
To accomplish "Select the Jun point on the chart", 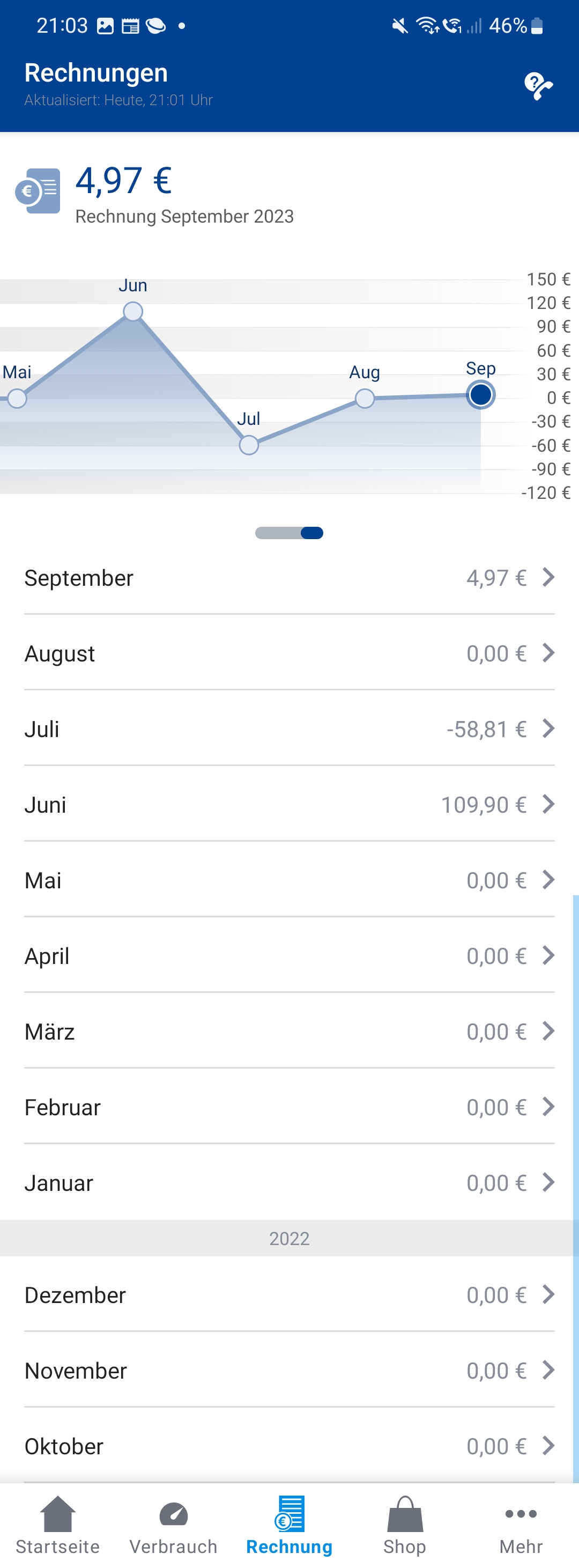I will point(132,312).
